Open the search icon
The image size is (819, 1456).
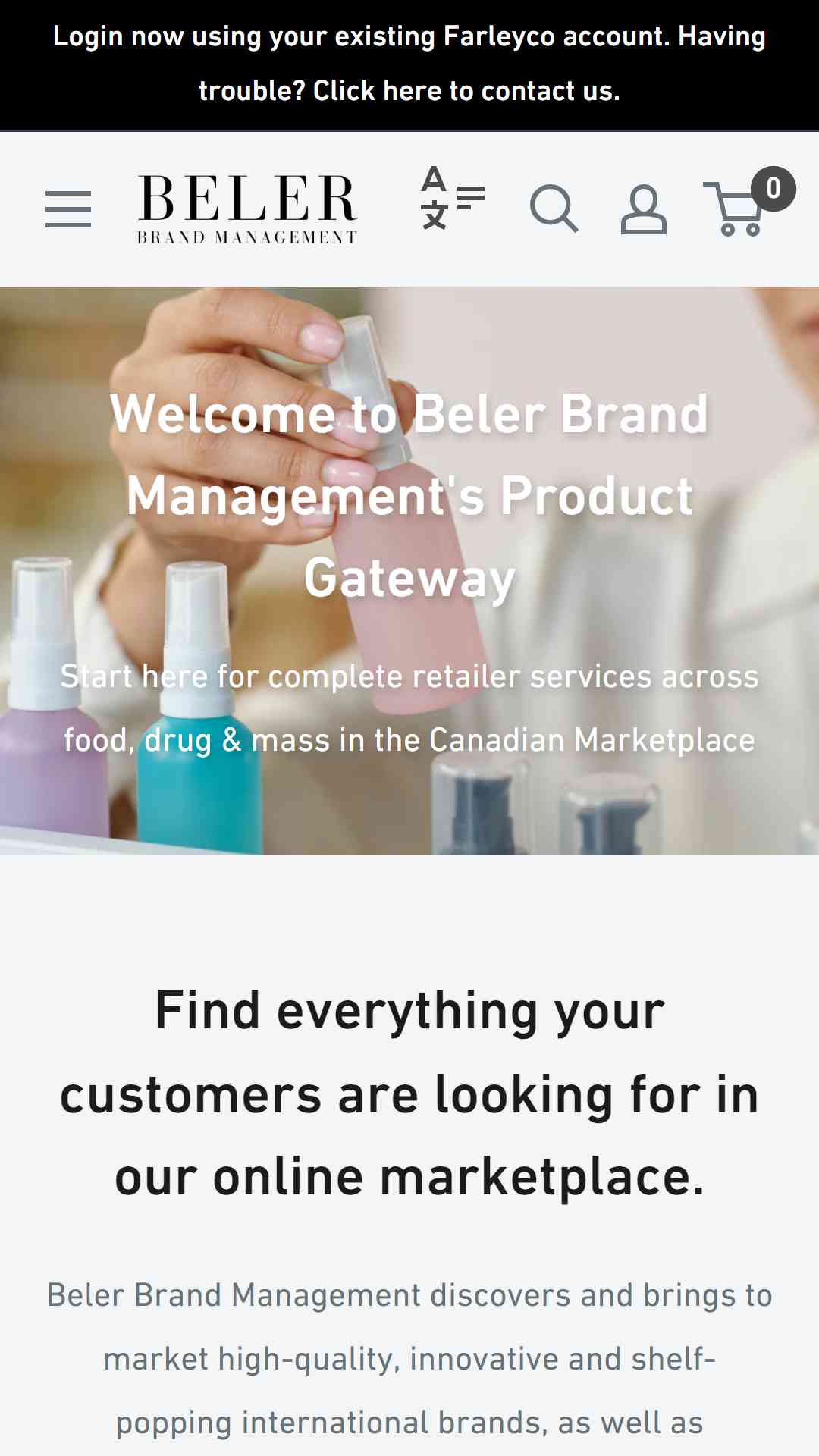(x=554, y=209)
